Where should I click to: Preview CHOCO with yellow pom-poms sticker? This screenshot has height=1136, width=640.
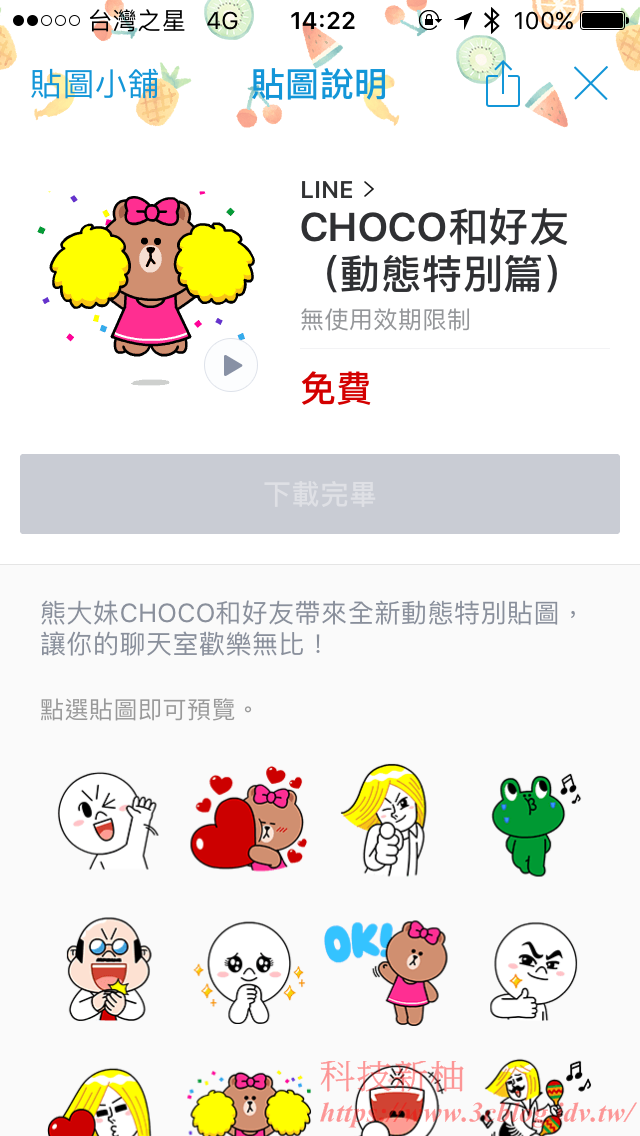tap(250, 1100)
